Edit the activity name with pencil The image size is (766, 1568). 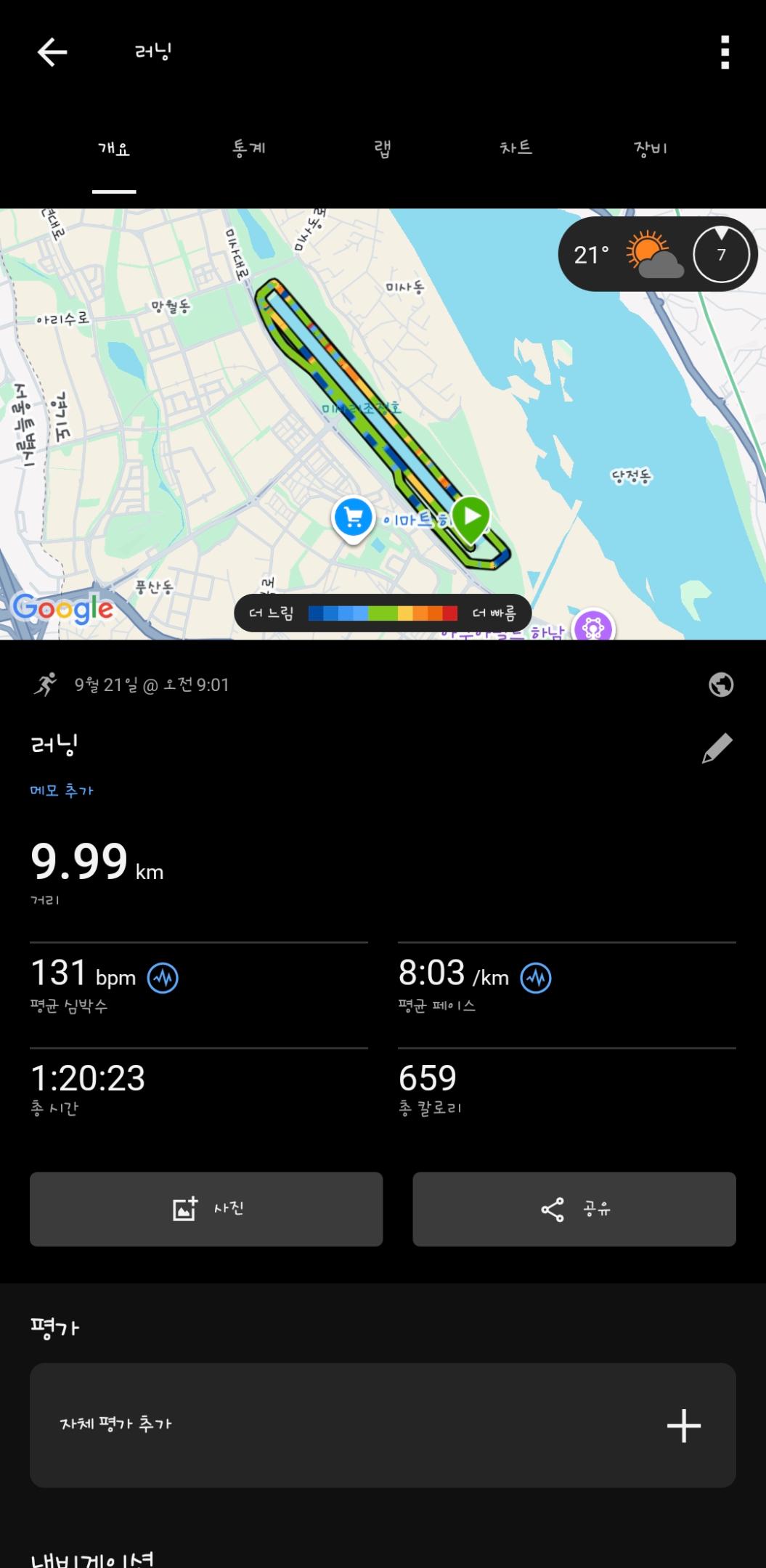(717, 748)
